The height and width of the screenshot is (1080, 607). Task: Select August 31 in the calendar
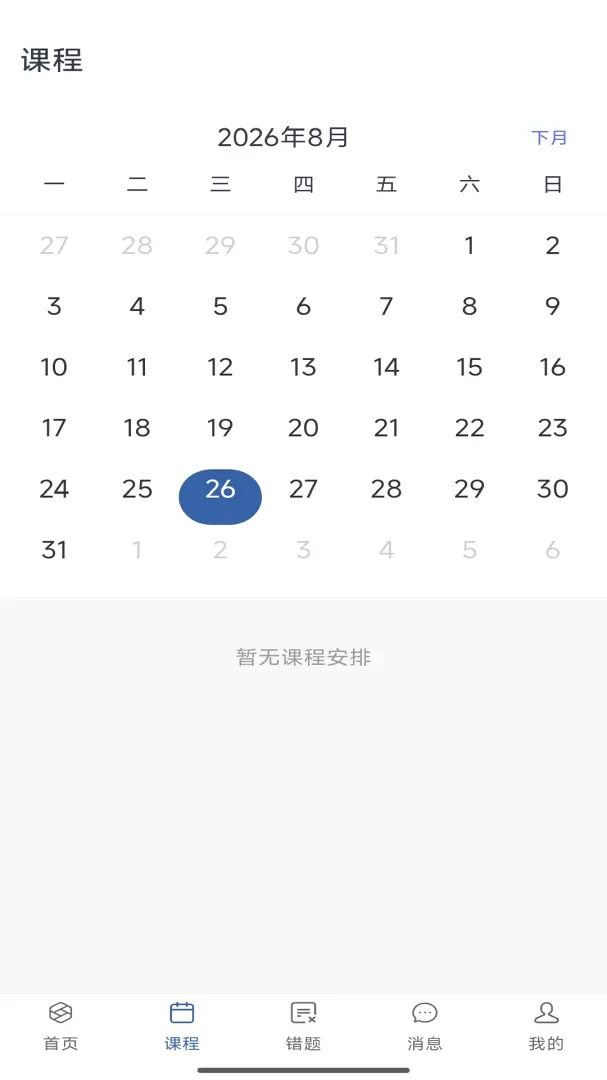tap(54, 550)
